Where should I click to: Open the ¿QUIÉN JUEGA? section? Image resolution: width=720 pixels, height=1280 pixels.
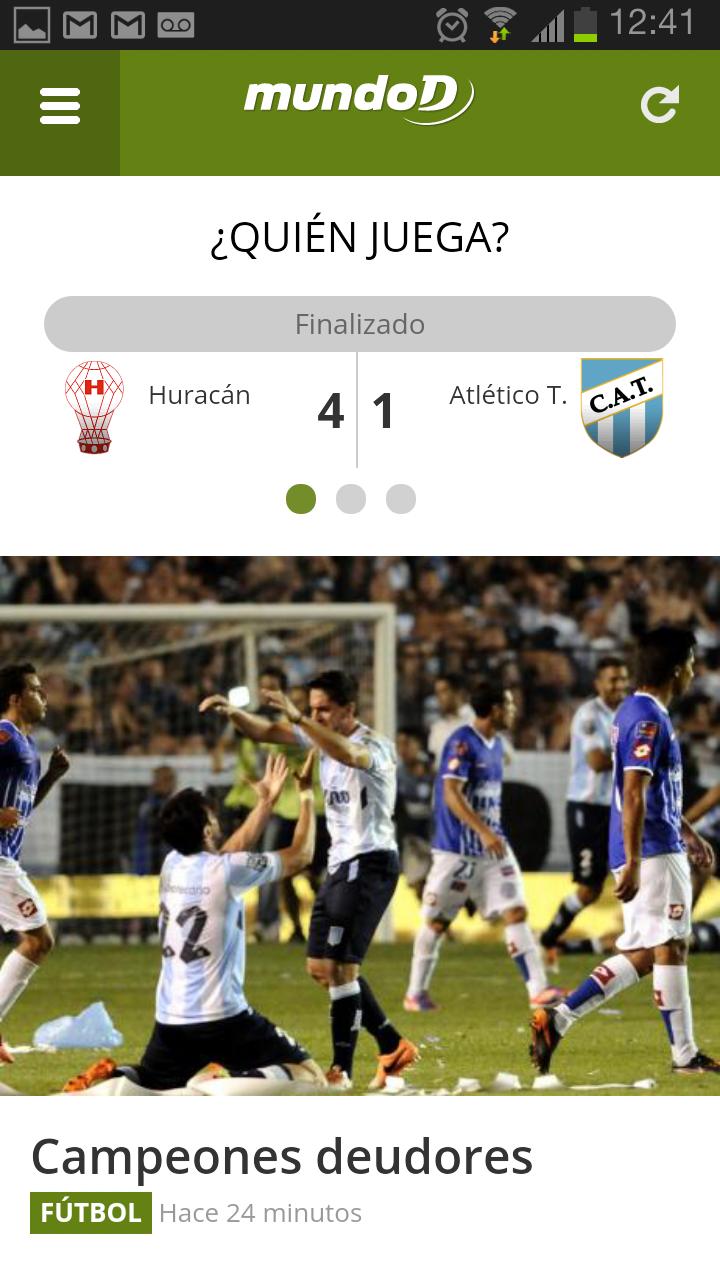[359, 236]
